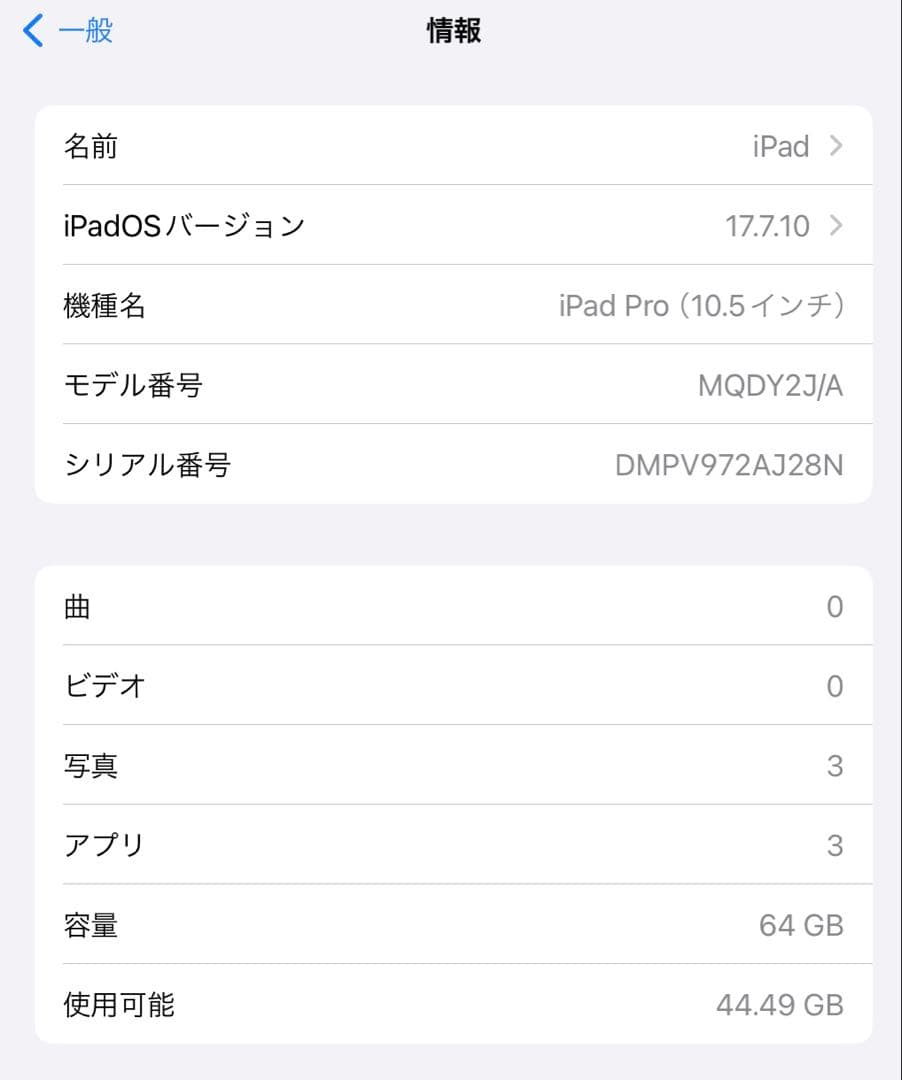This screenshot has height=1080, width=902.
Task: Tap the アプリ row
Action: 450,845
